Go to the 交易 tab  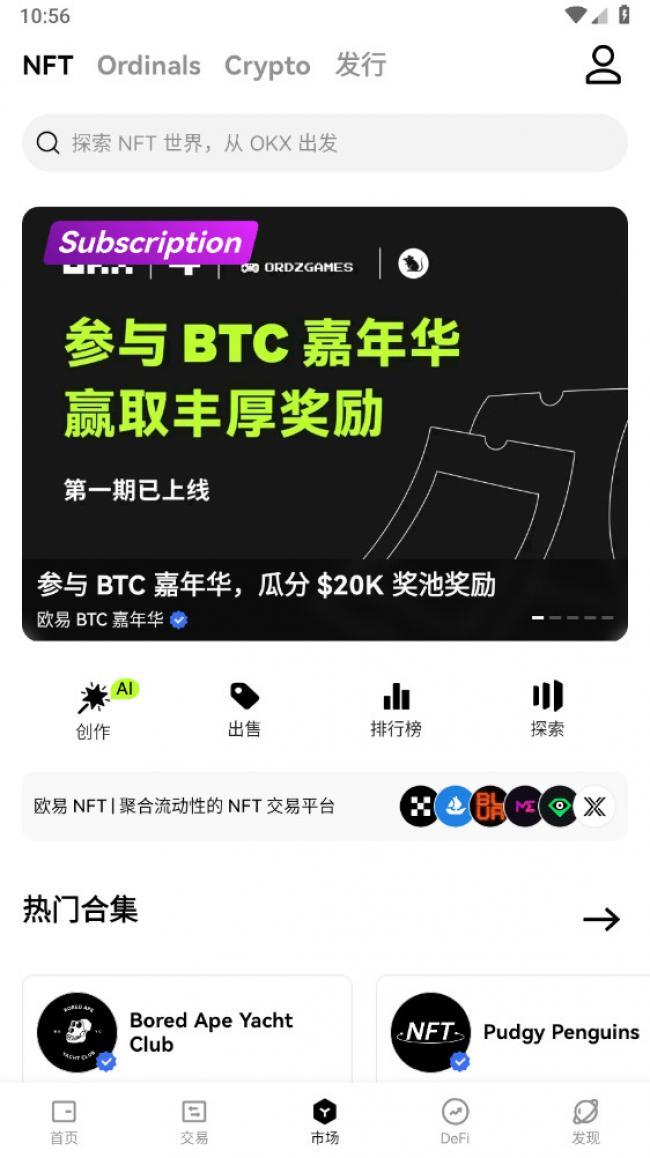[194, 1121]
